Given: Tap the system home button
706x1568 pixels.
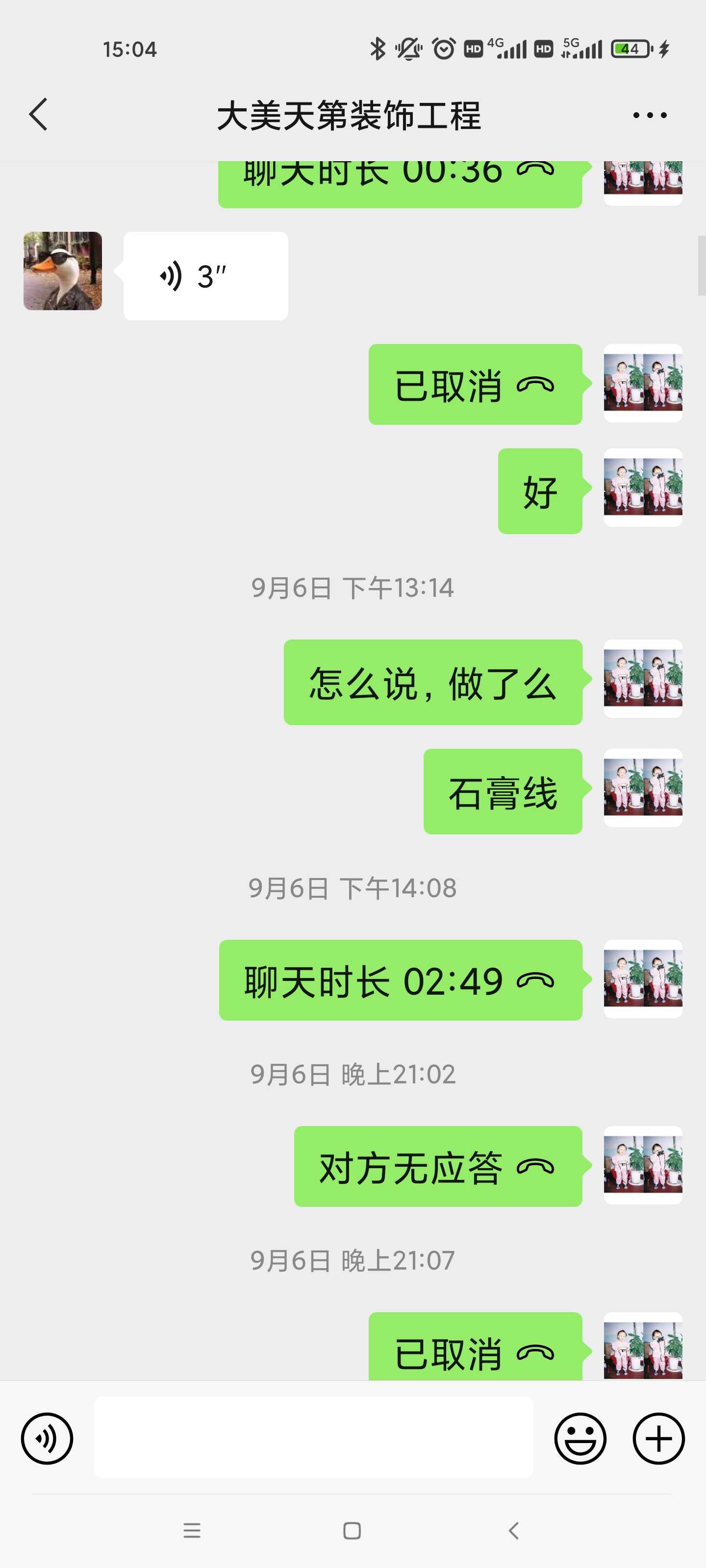Looking at the screenshot, I should pyautogui.click(x=352, y=1531).
